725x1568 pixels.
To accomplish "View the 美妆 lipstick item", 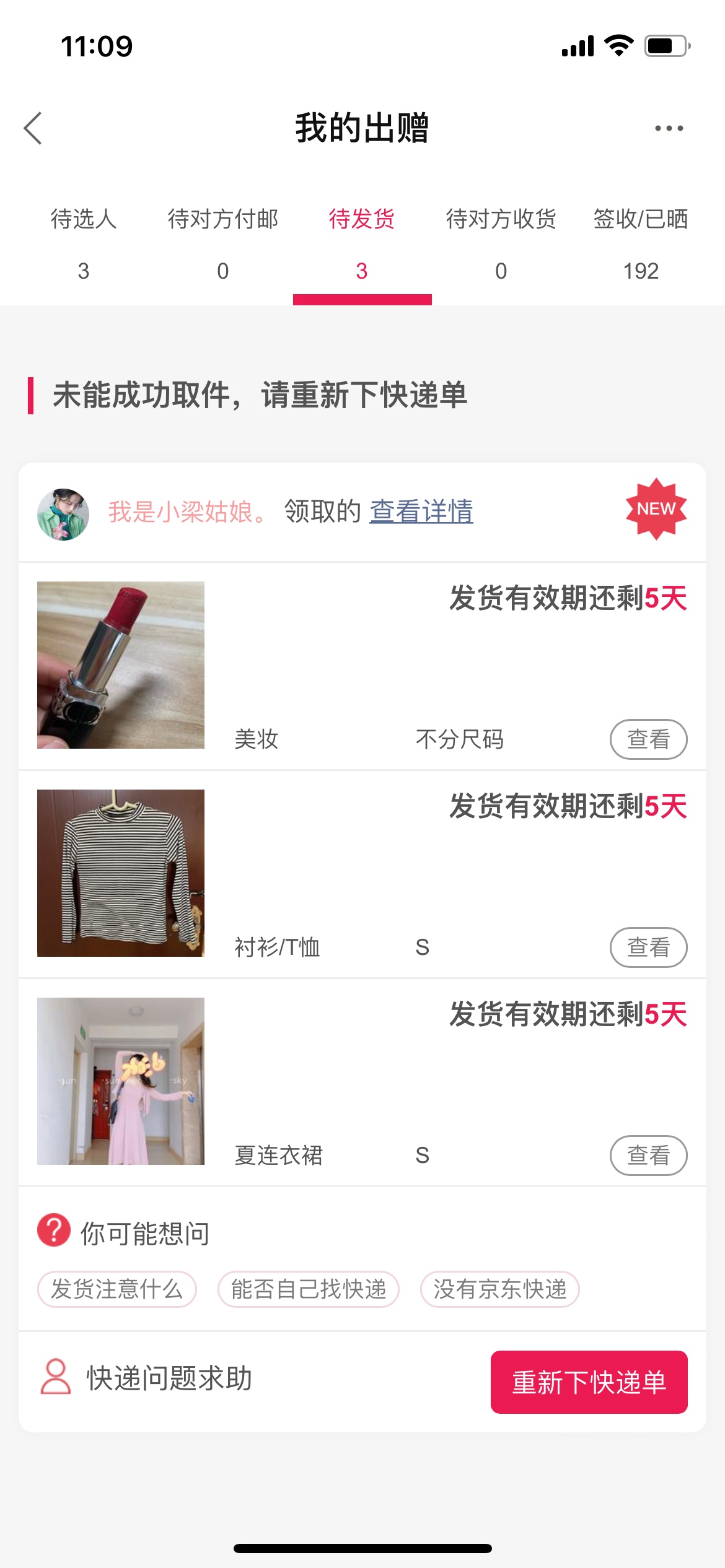I will pos(648,739).
